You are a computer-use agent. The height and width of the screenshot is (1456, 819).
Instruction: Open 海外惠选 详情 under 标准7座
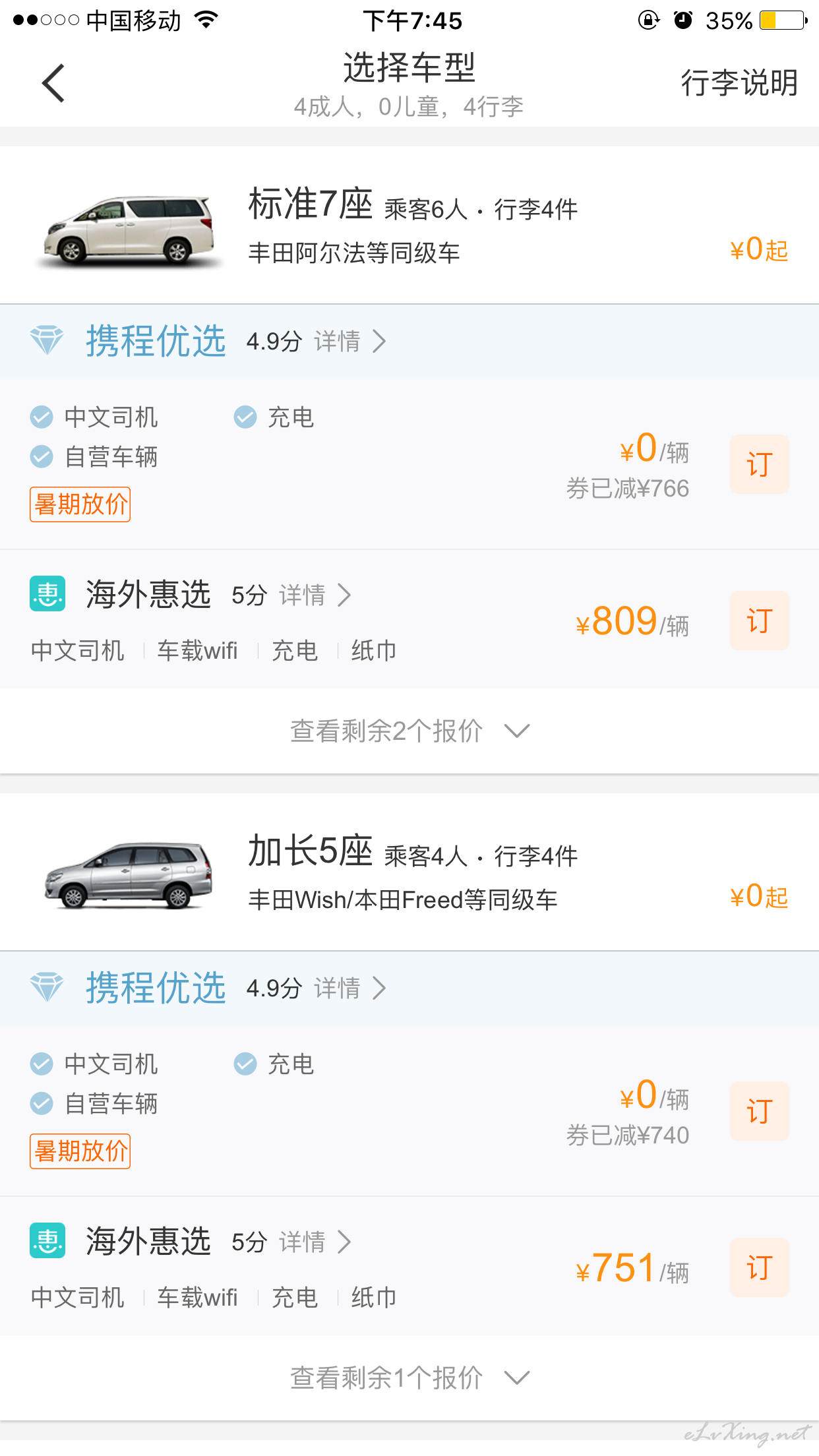click(x=315, y=595)
